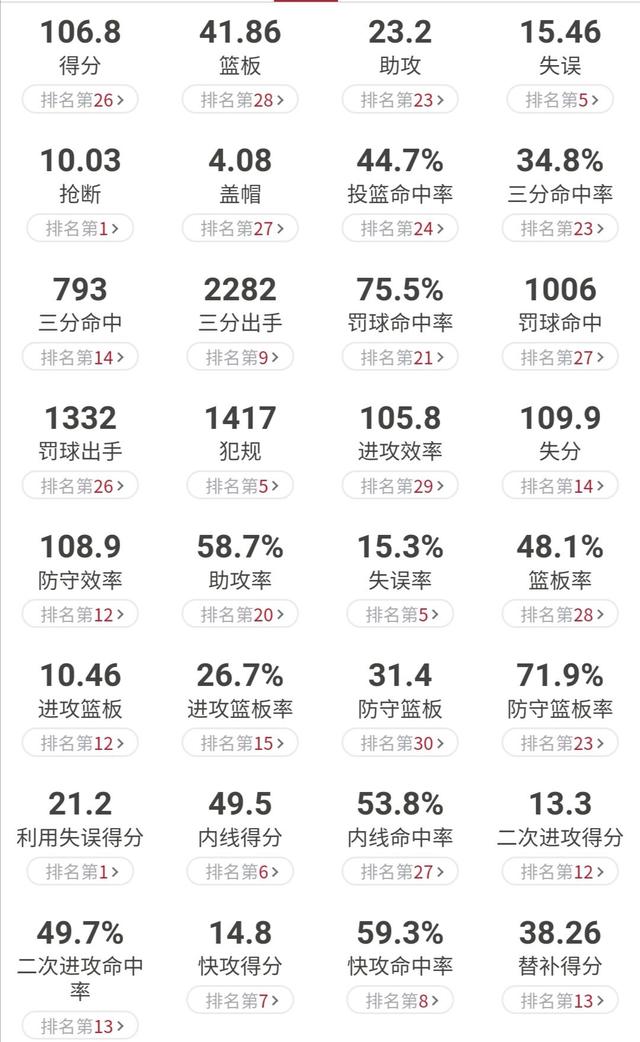
Task: Open the ranking chip under 三分命中率
Action: tap(560, 229)
